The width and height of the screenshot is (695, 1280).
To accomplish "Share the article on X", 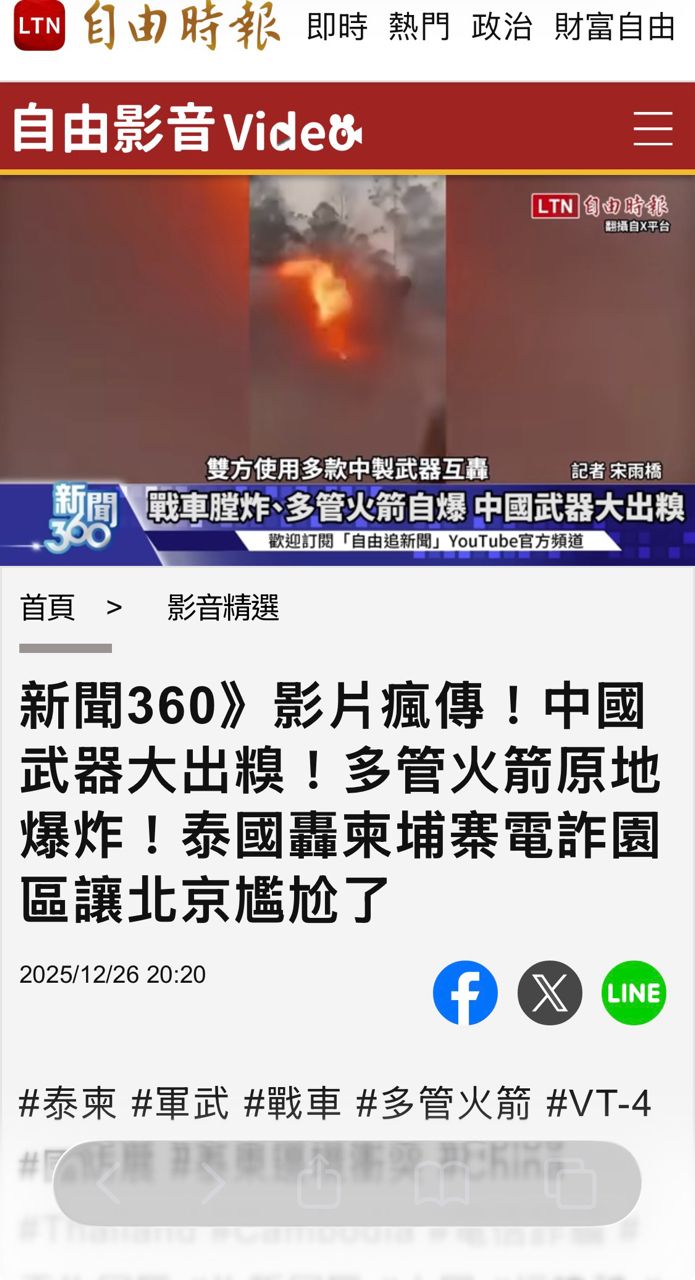I will coord(549,993).
